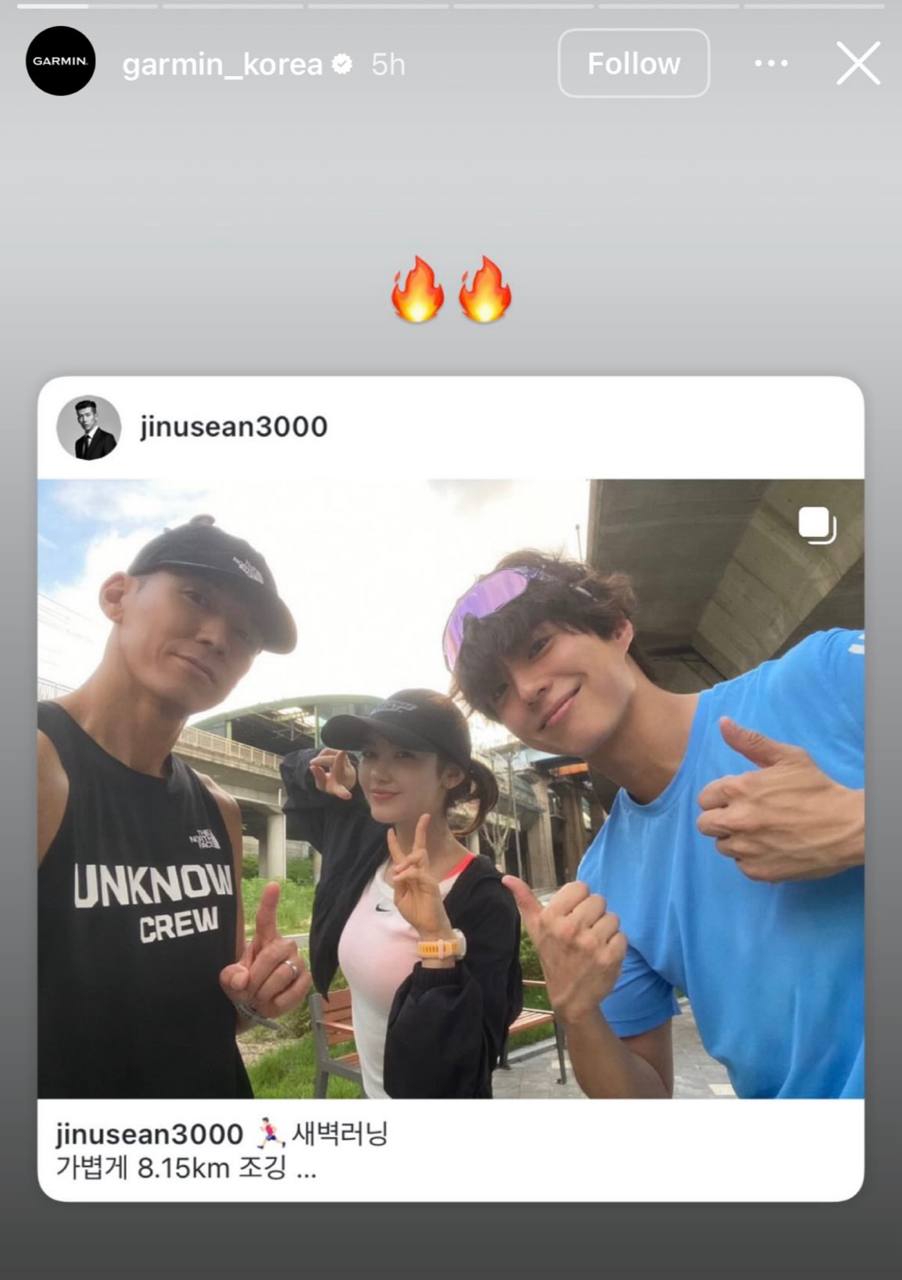
Task: Open the reshared jinusean3000 post
Action: (450, 788)
